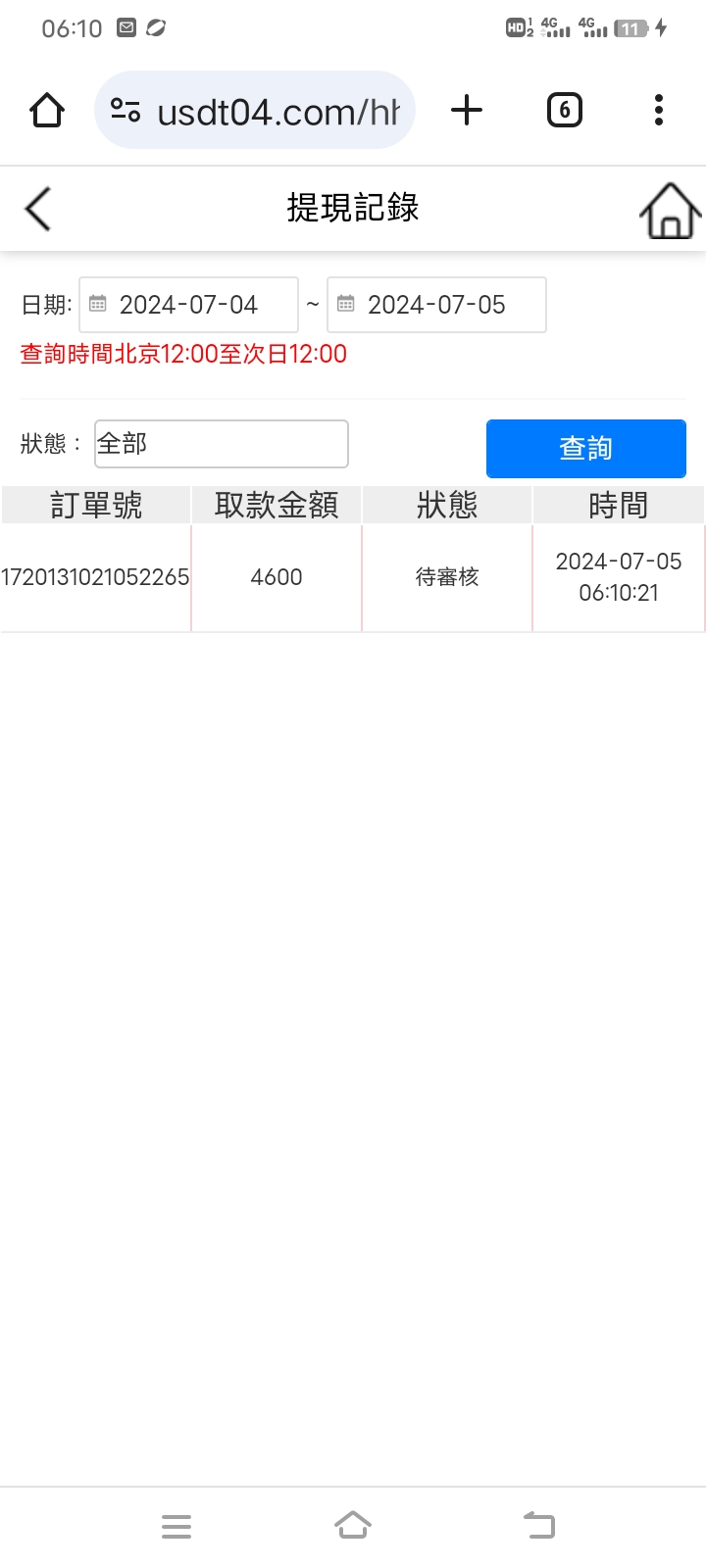The height and width of the screenshot is (1568, 706).
Task: Show the open tabs switcher showing 6
Action: (x=564, y=110)
